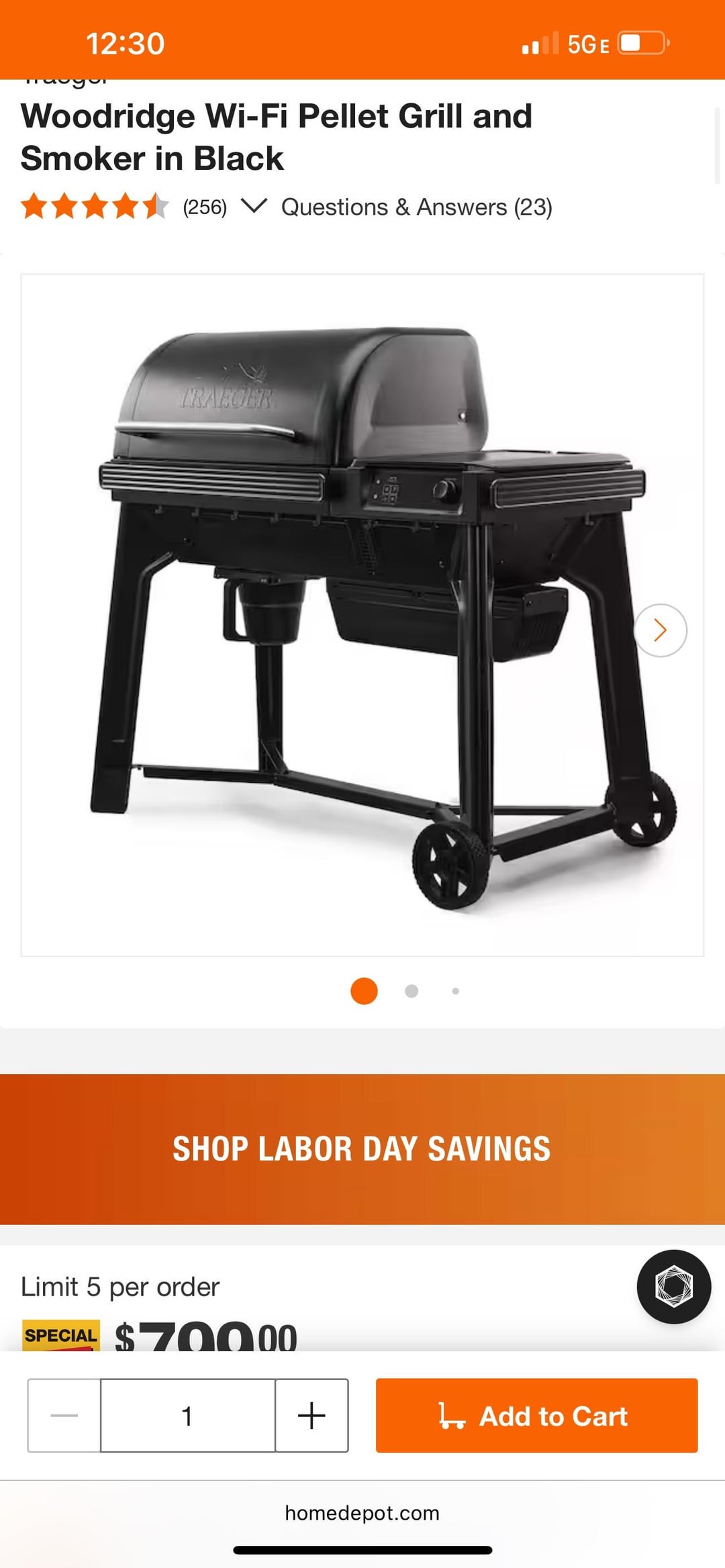Screen dimensions: 725x1568
Task: Open Questions & Answers (23)
Action: tap(416, 207)
